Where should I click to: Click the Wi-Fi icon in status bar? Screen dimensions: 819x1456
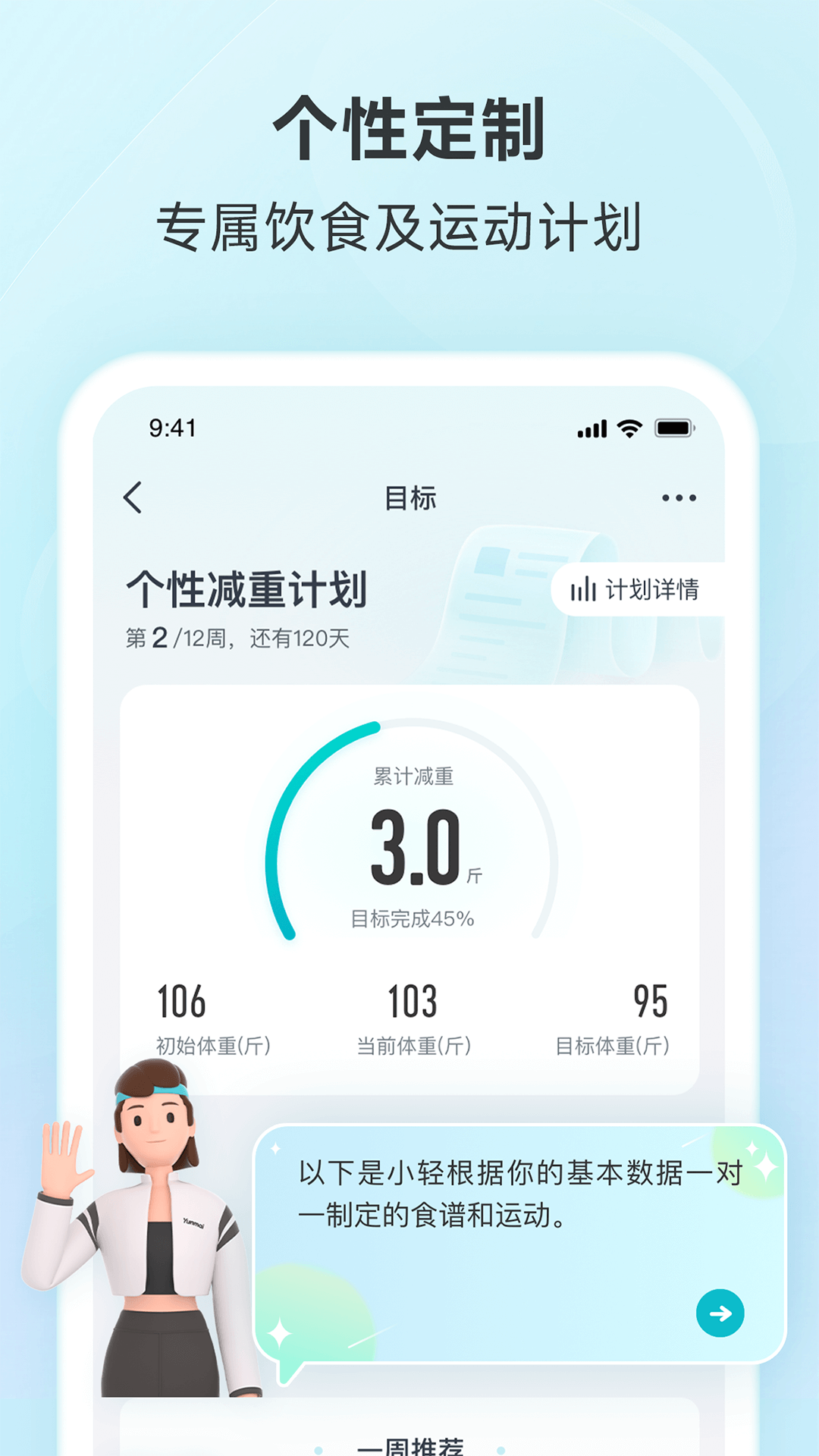click(630, 429)
